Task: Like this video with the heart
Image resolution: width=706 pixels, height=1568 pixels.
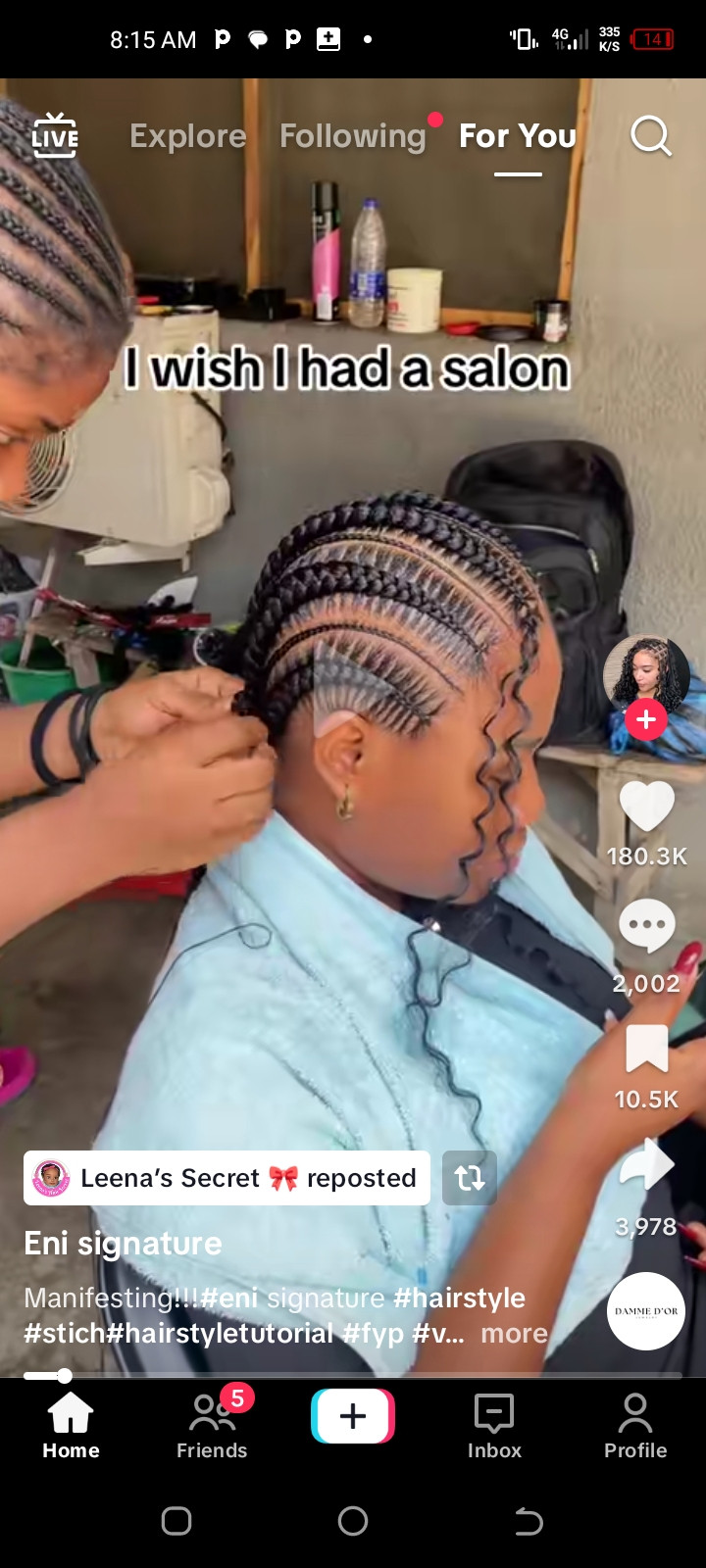Action: click(646, 808)
